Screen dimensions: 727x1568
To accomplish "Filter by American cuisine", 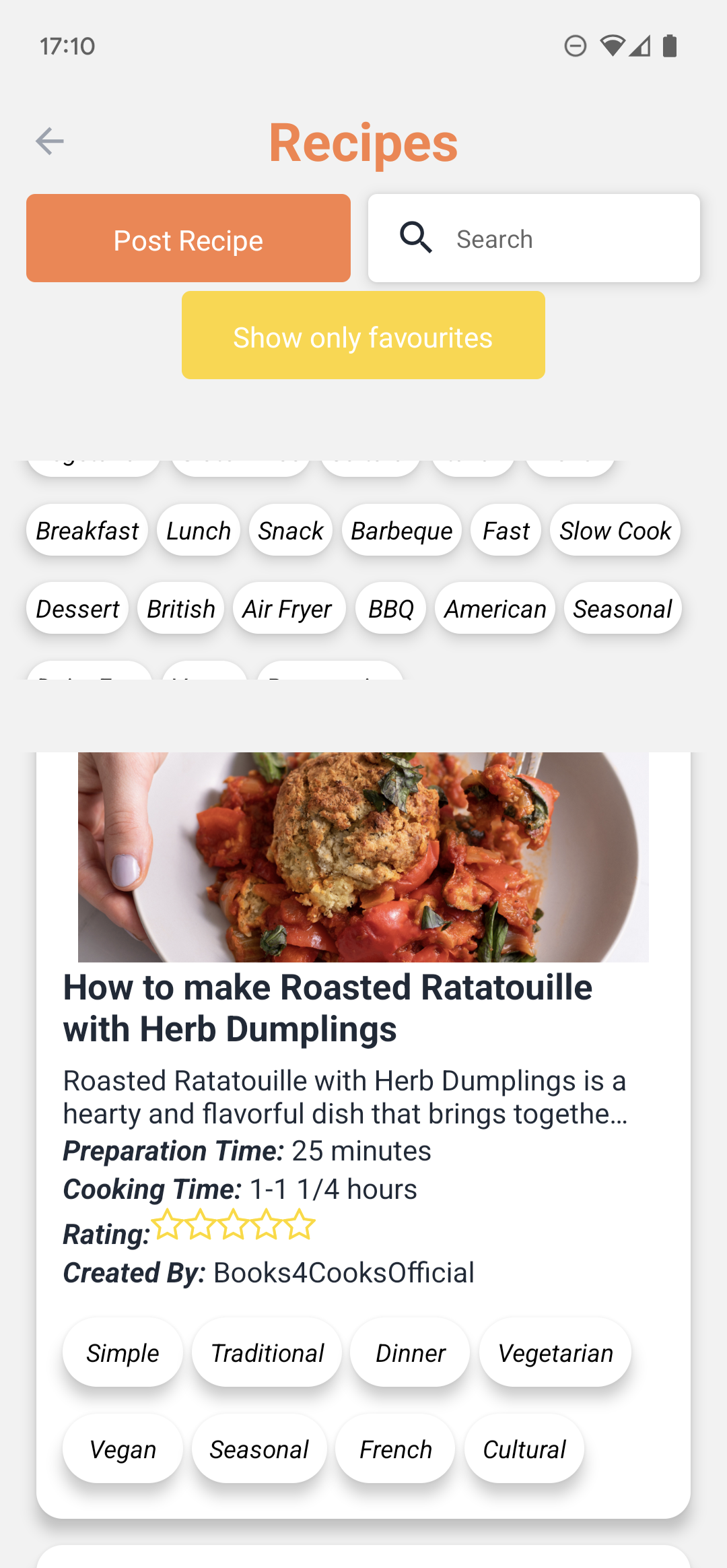I will click(495, 609).
